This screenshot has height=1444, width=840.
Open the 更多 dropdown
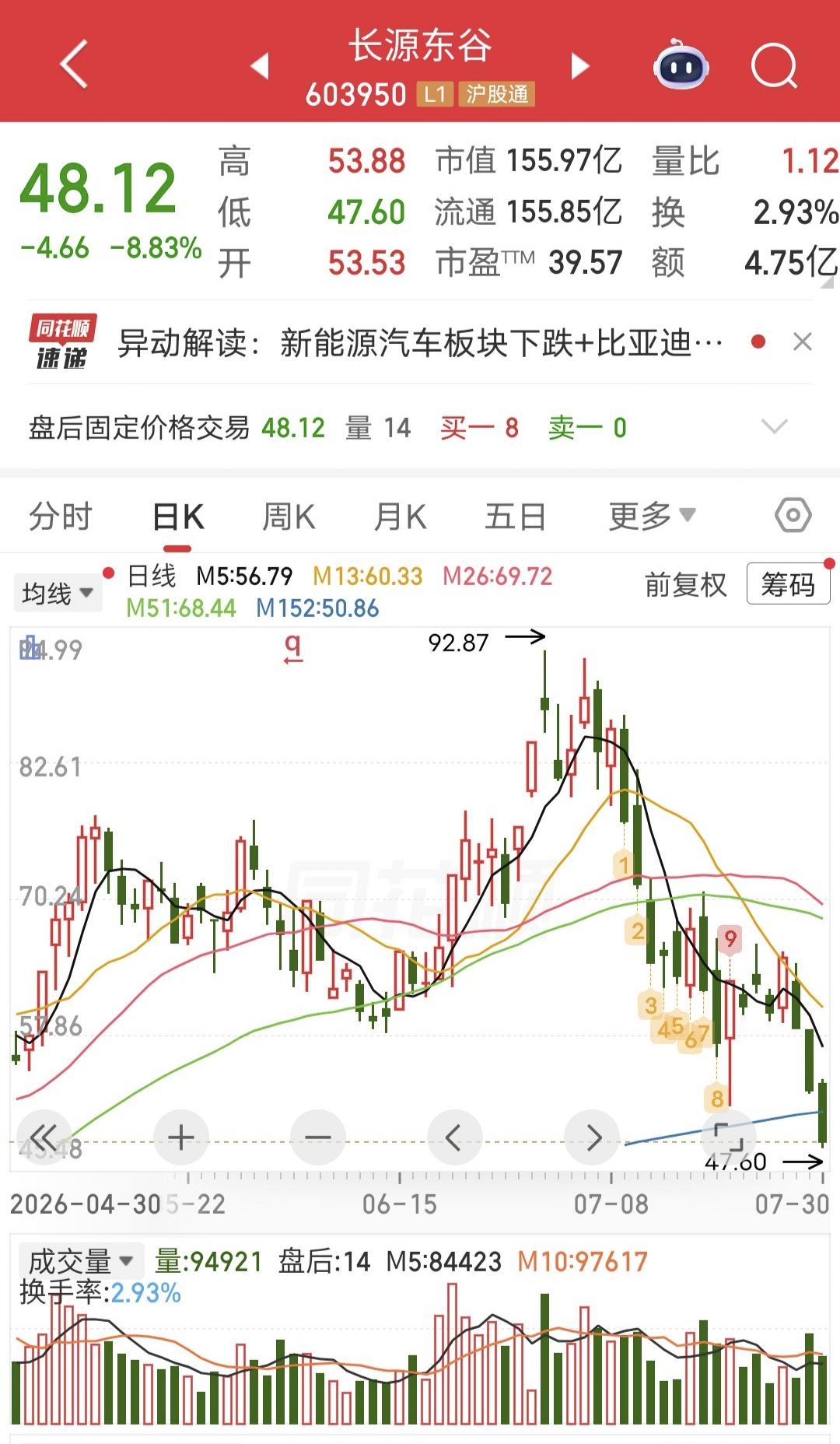(652, 516)
